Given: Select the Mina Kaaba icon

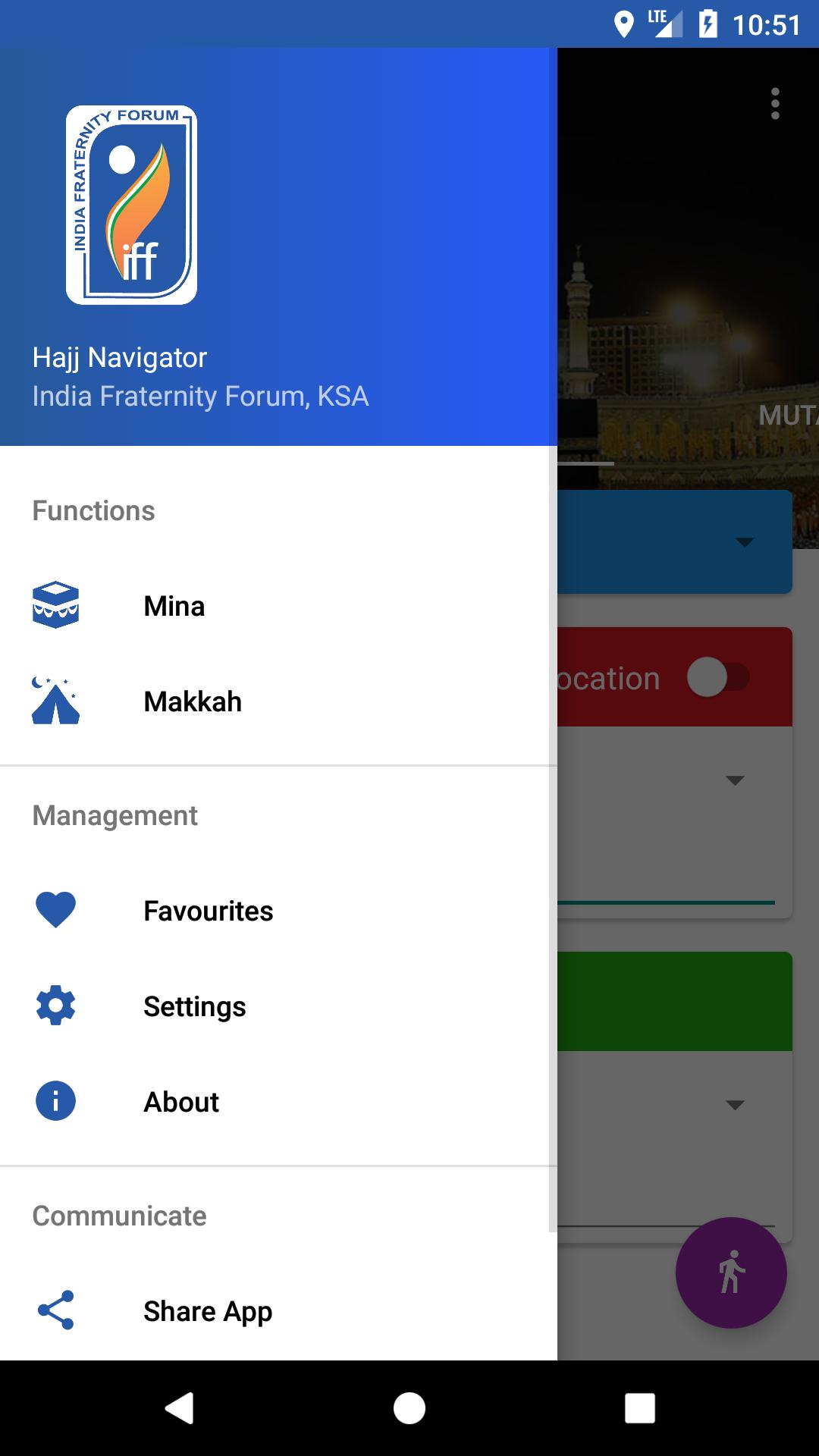Looking at the screenshot, I should pyautogui.click(x=54, y=606).
